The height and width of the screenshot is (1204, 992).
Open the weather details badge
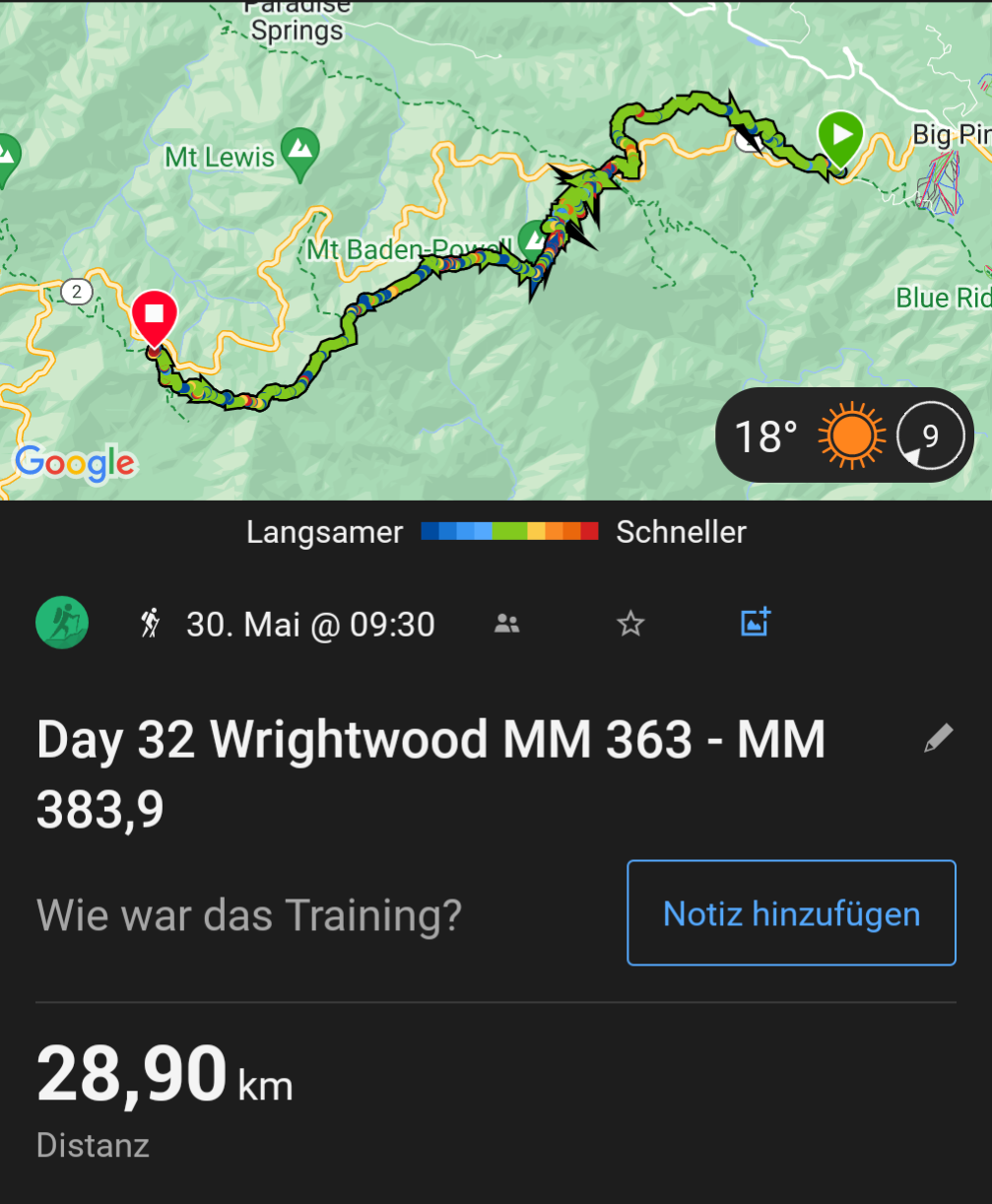coord(844,435)
